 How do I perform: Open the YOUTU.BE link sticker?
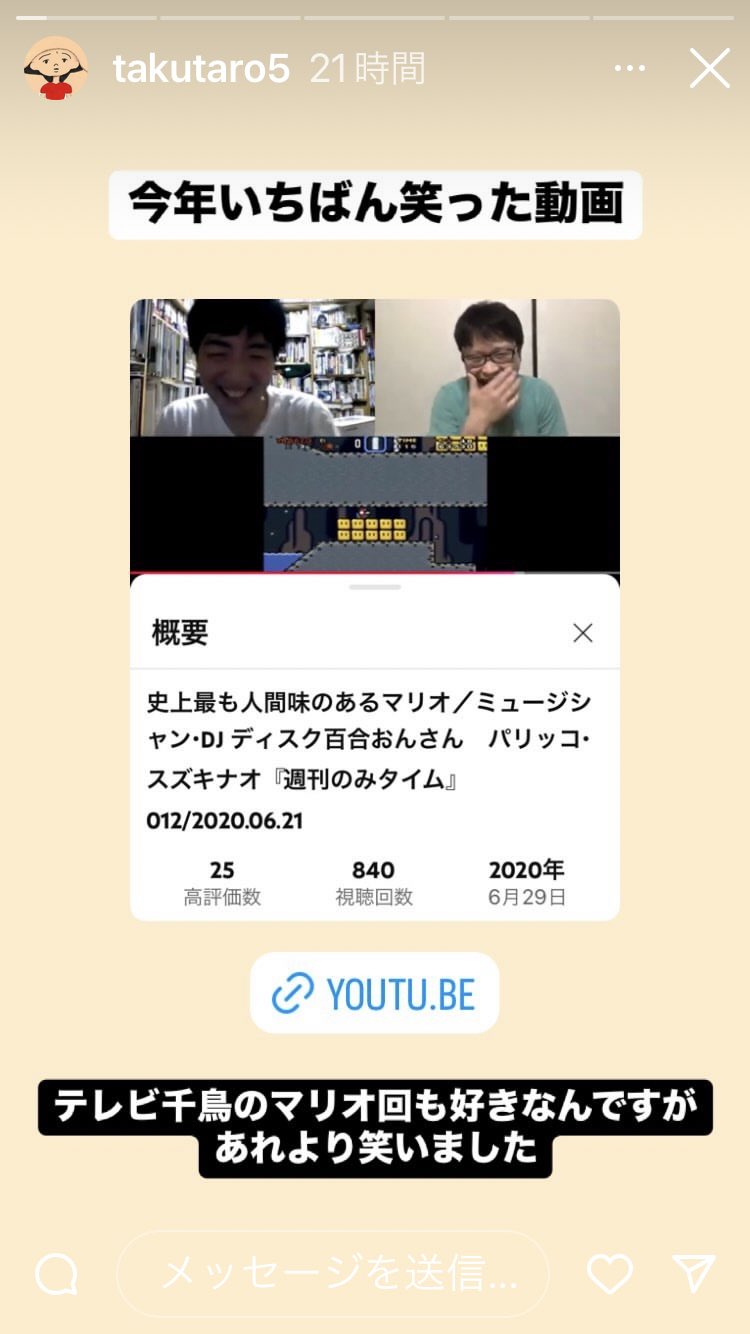(374, 993)
